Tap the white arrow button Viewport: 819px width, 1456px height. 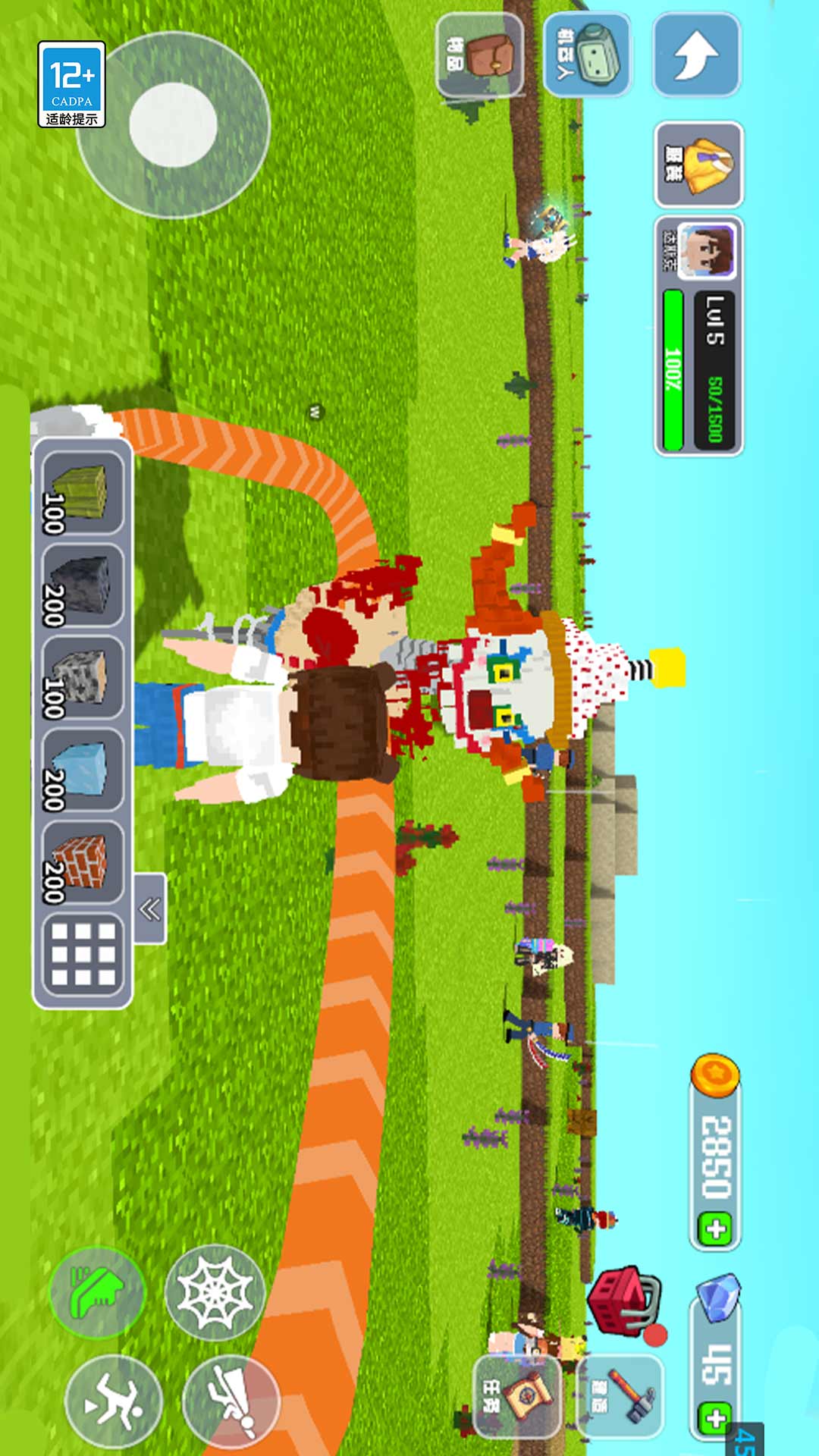696,55
